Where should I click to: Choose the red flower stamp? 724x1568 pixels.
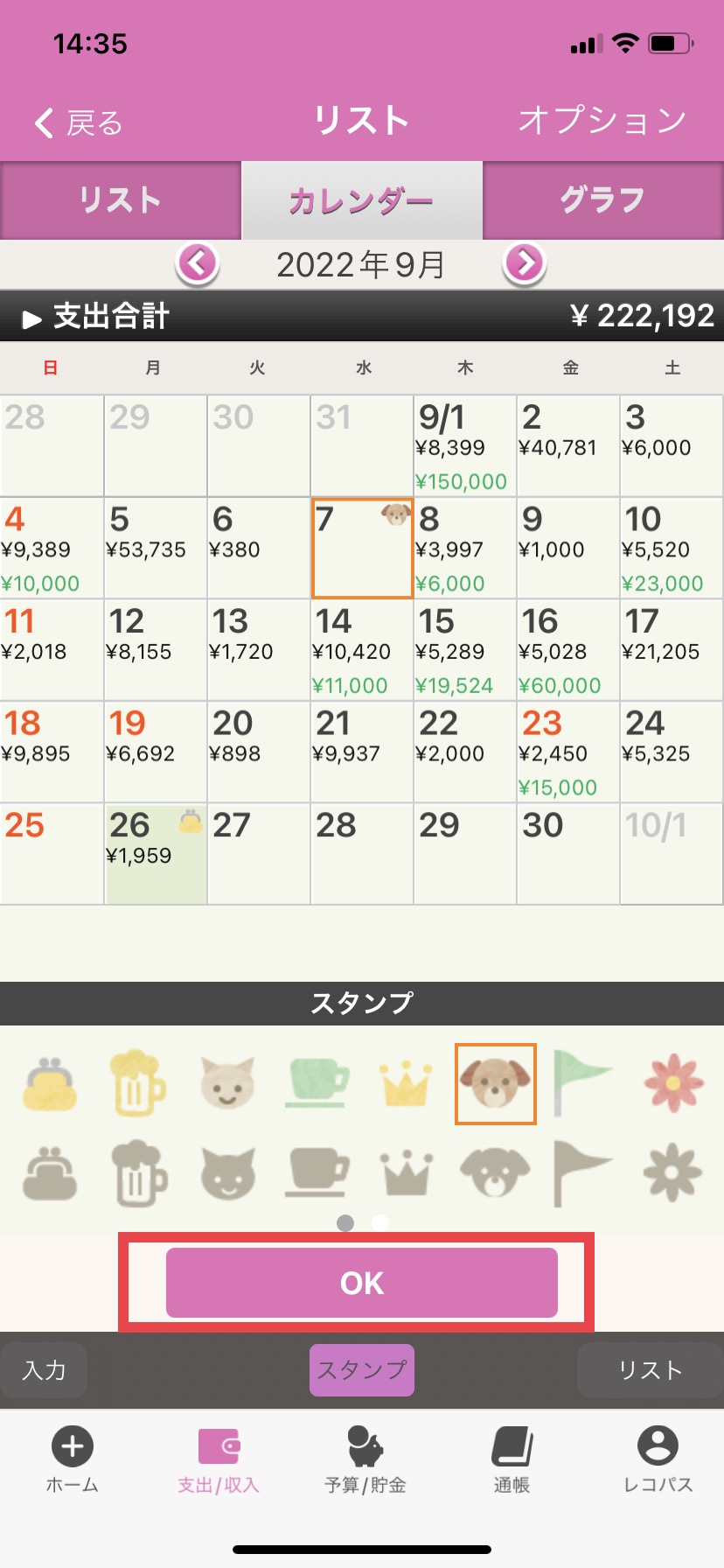click(672, 1083)
